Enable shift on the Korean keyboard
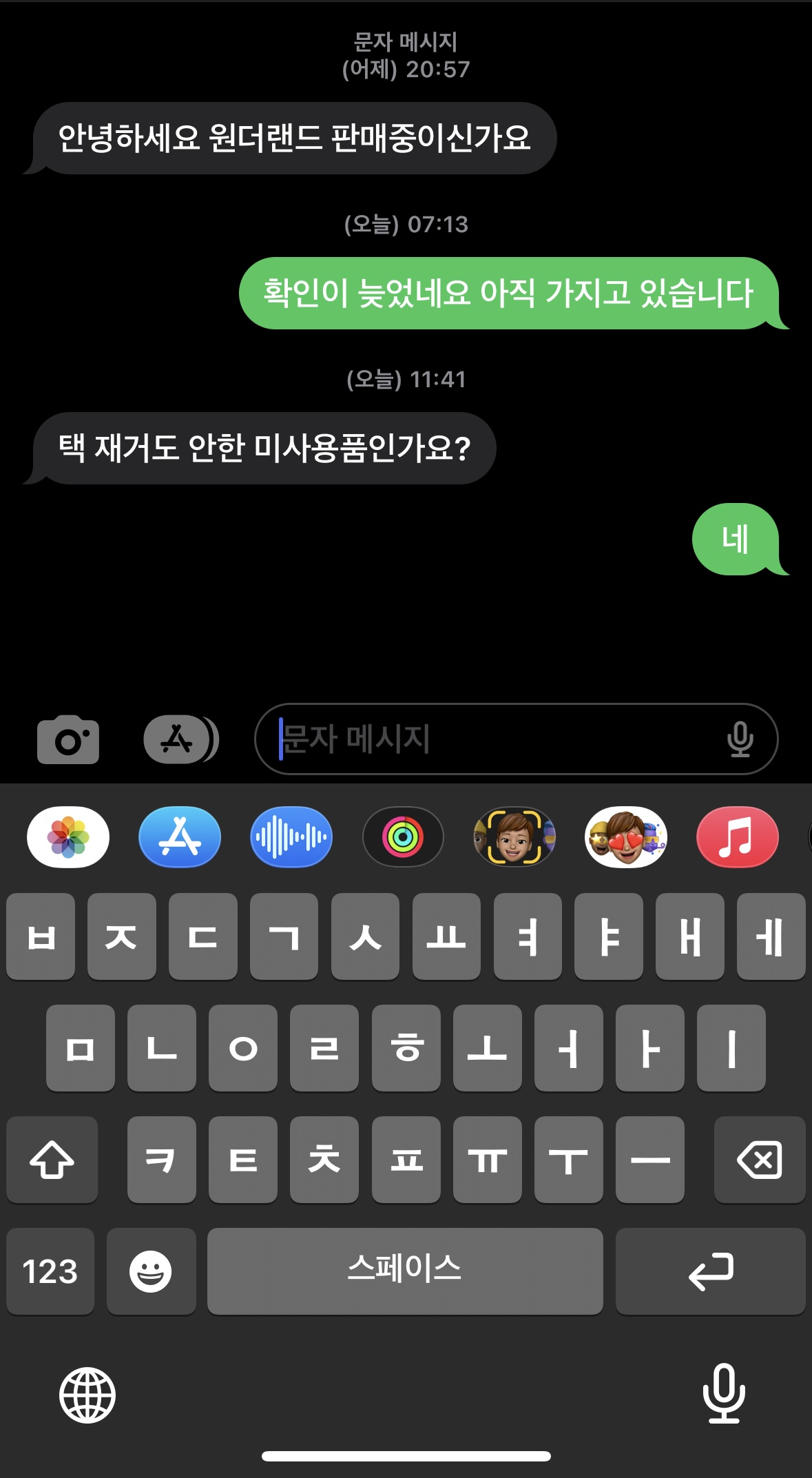812x1478 pixels. (x=52, y=1160)
